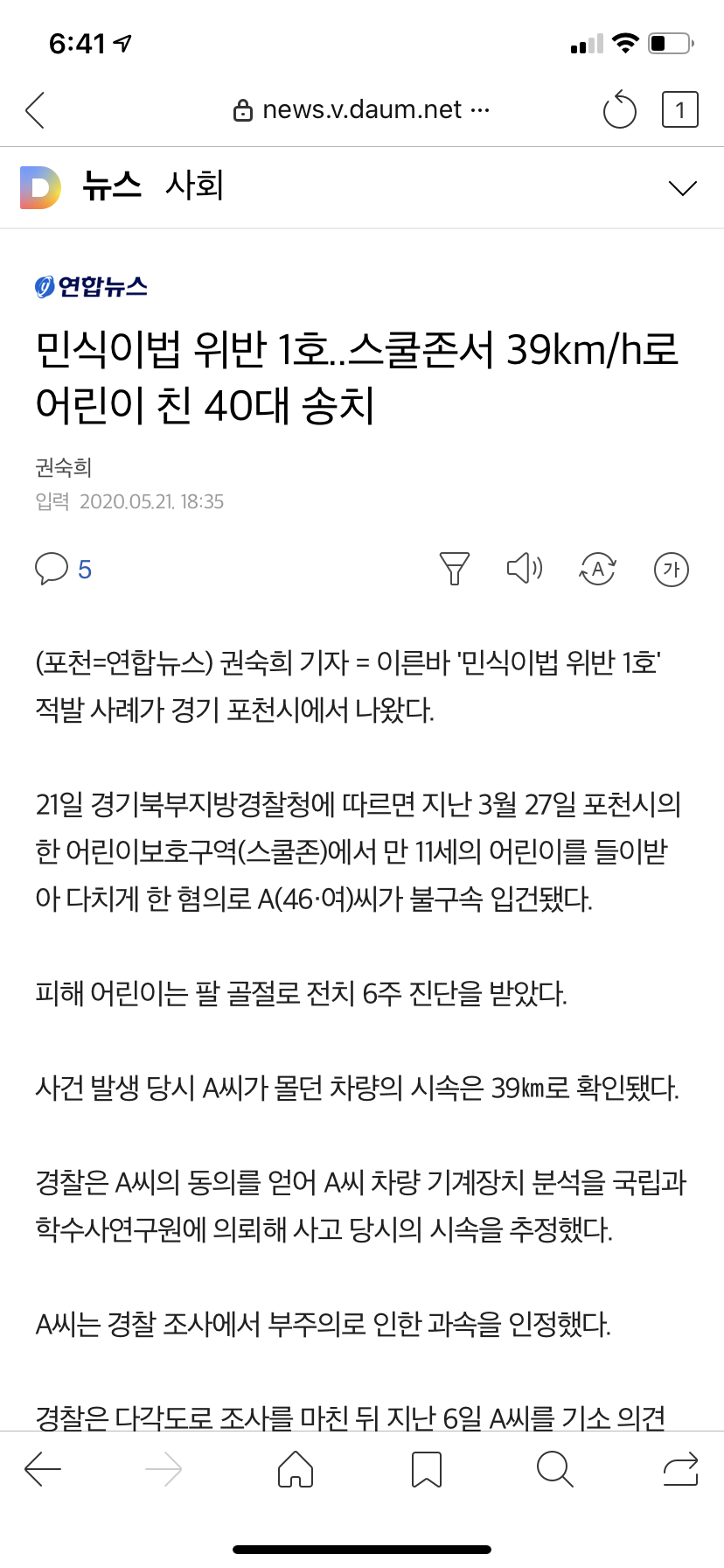Expand the news category dropdown chevron

682,187
